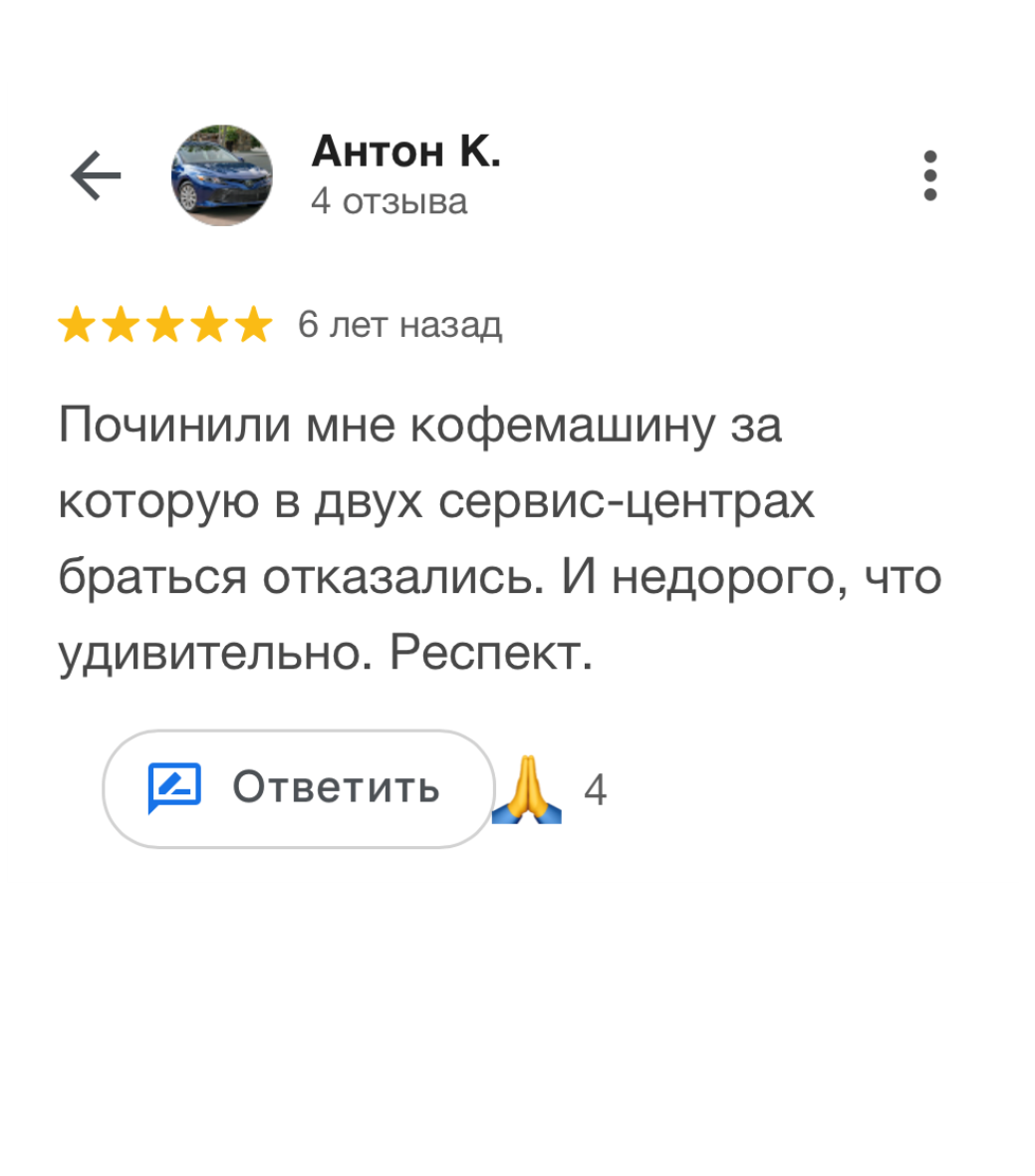The height and width of the screenshot is (1176, 1035).
Task: Go back using the arrow icon
Action: coord(96,176)
